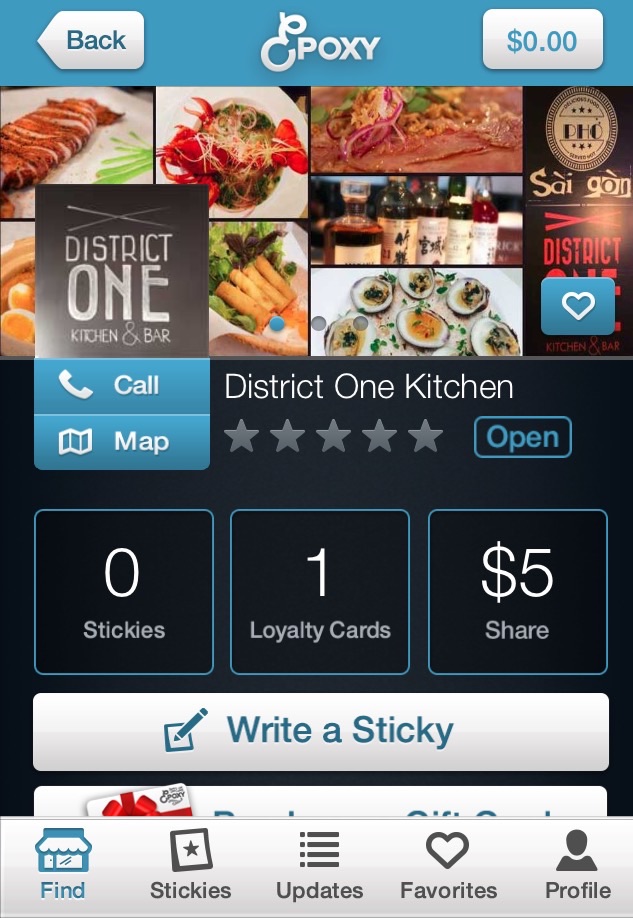Go to the Favorites tab
The height and width of the screenshot is (918, 633).
coord(448,866)
